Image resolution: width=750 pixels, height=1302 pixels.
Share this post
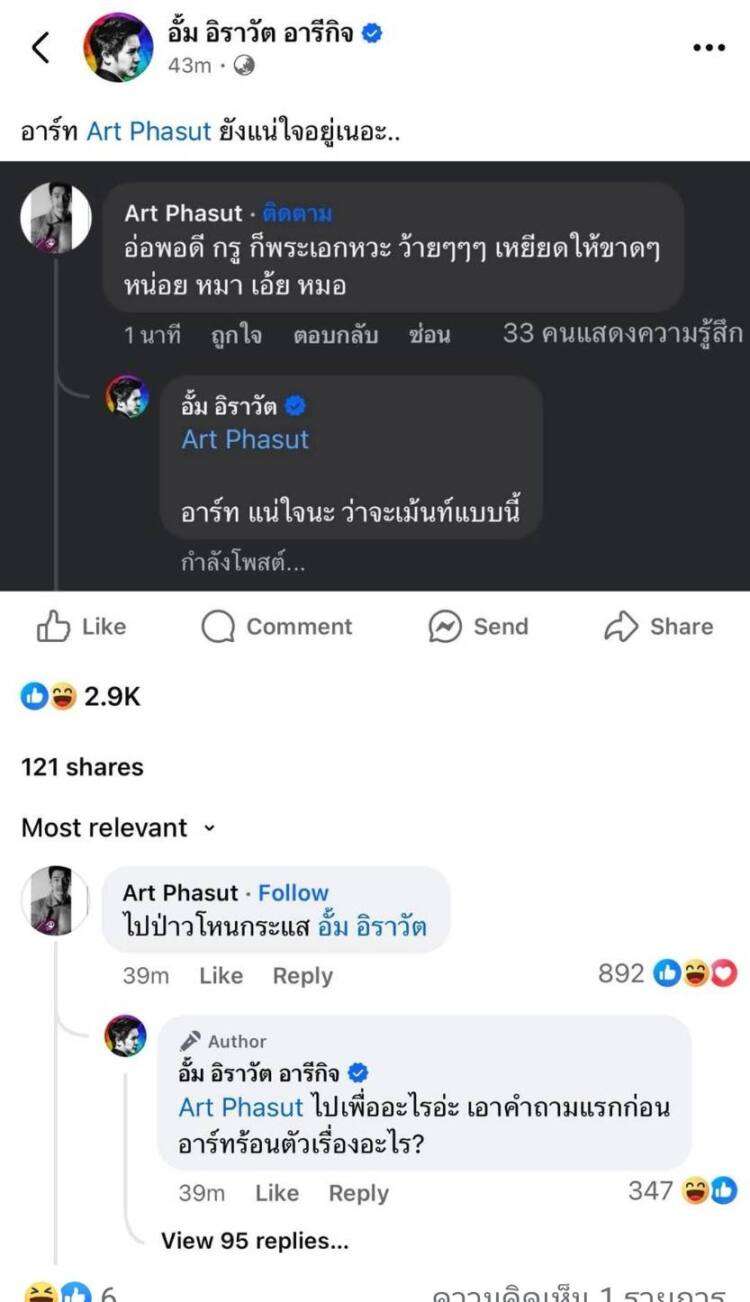(659, 627)
